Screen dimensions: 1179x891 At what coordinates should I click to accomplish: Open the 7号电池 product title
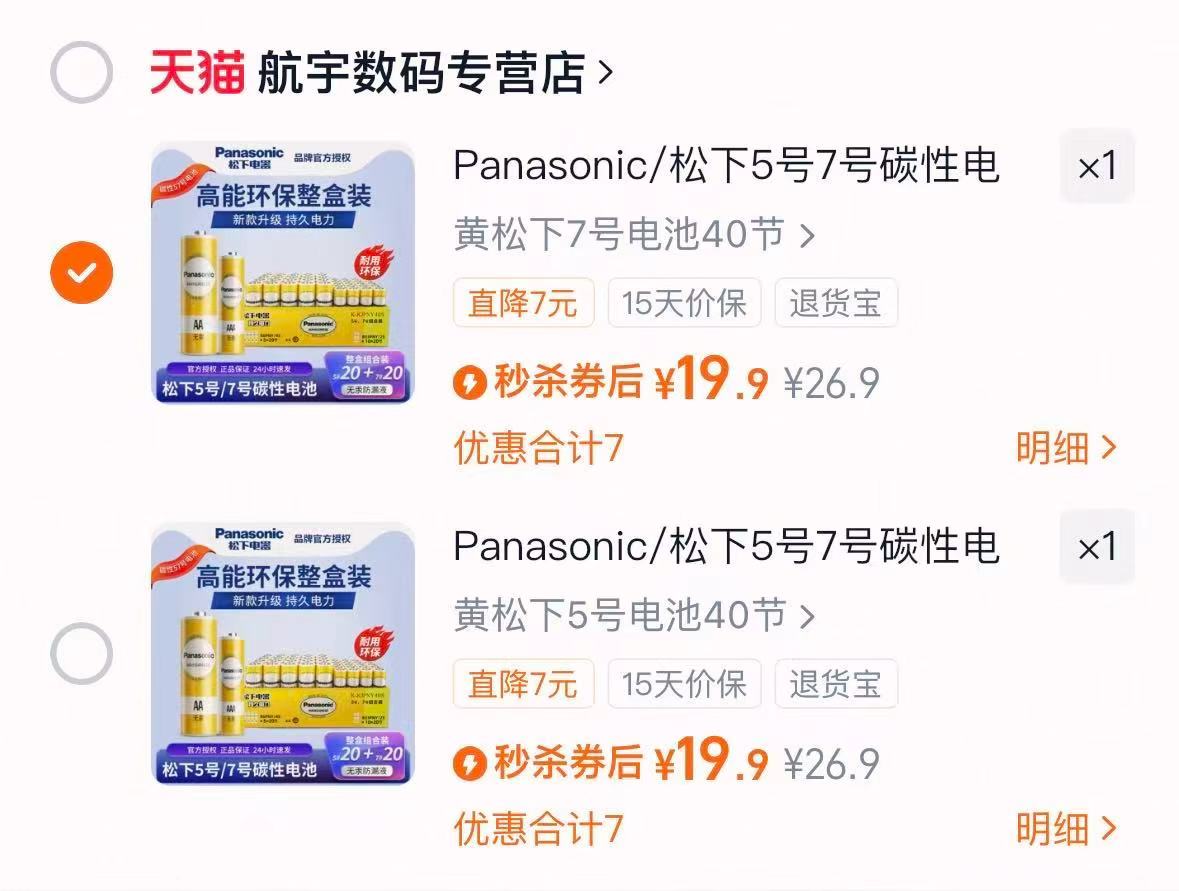[x=726, y=166]
